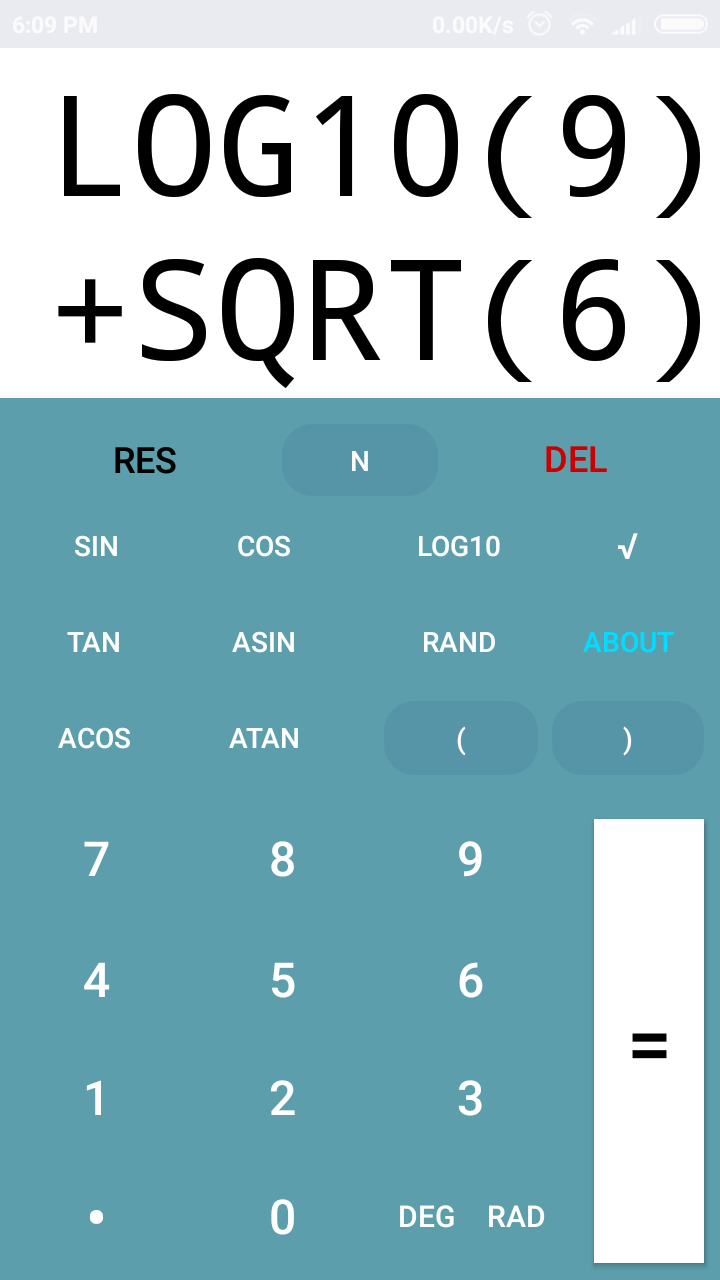Add an opening parenthesis
Viewport: 720px width, 1280px height.
pos(461,738)
